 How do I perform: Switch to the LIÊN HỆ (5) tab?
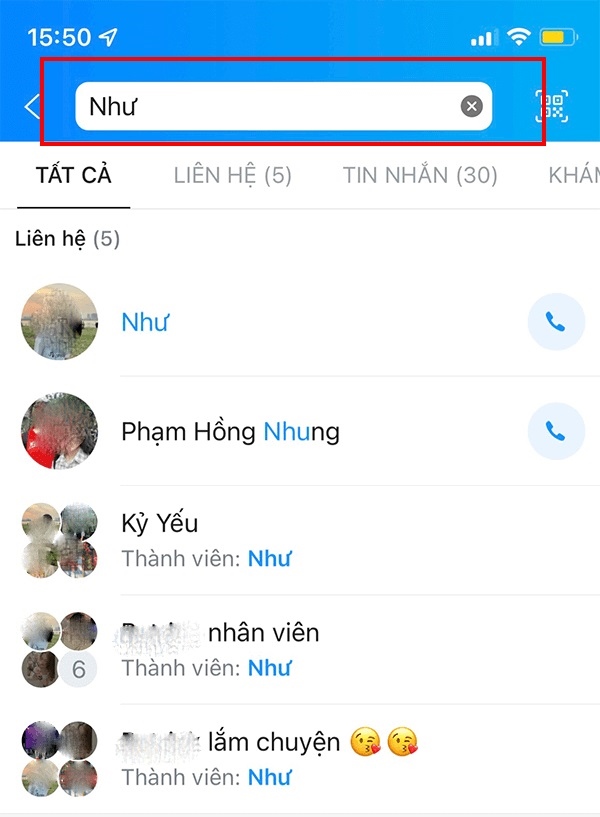(232, 176)
